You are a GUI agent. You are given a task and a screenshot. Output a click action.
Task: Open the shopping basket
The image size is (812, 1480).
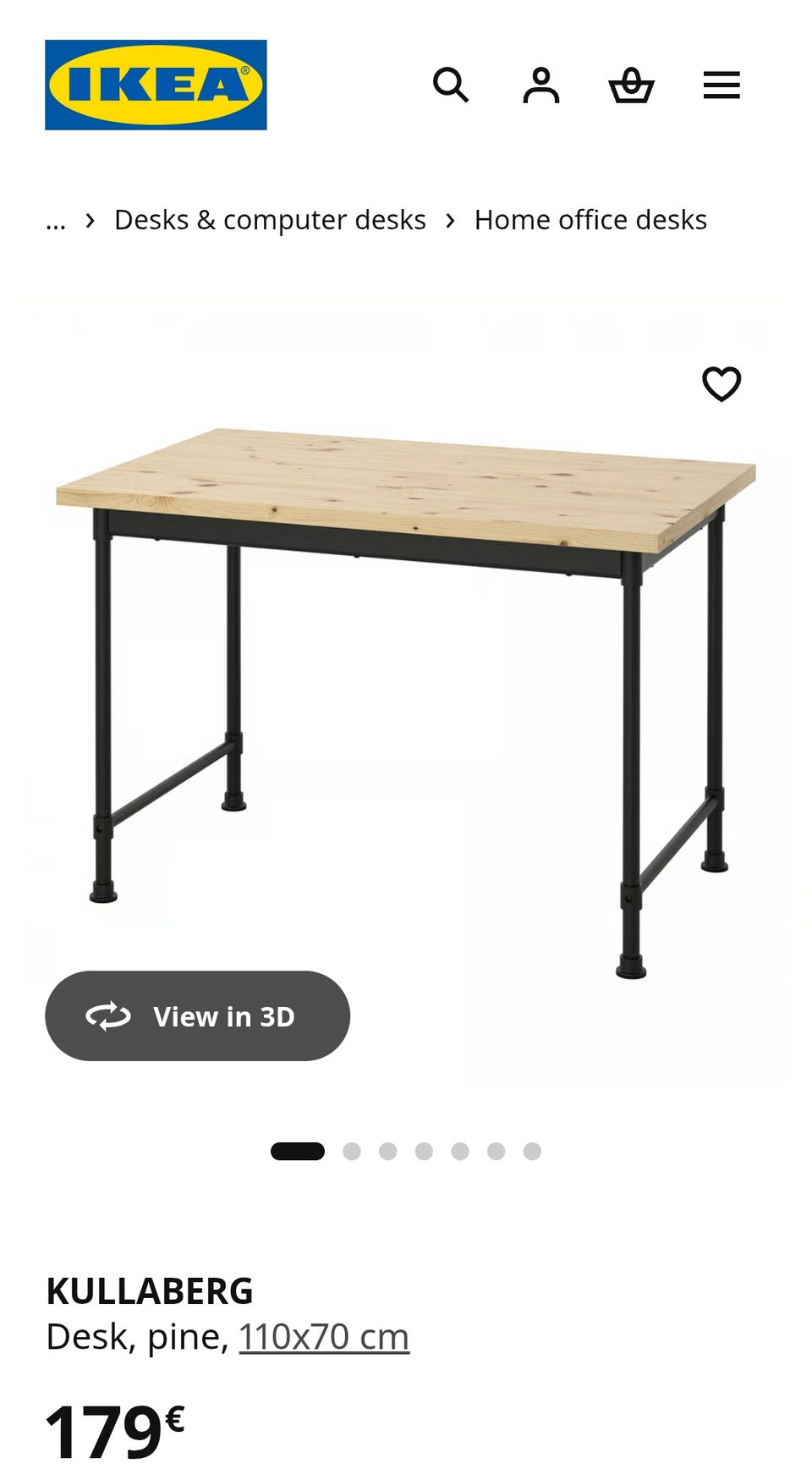point(631,85)
